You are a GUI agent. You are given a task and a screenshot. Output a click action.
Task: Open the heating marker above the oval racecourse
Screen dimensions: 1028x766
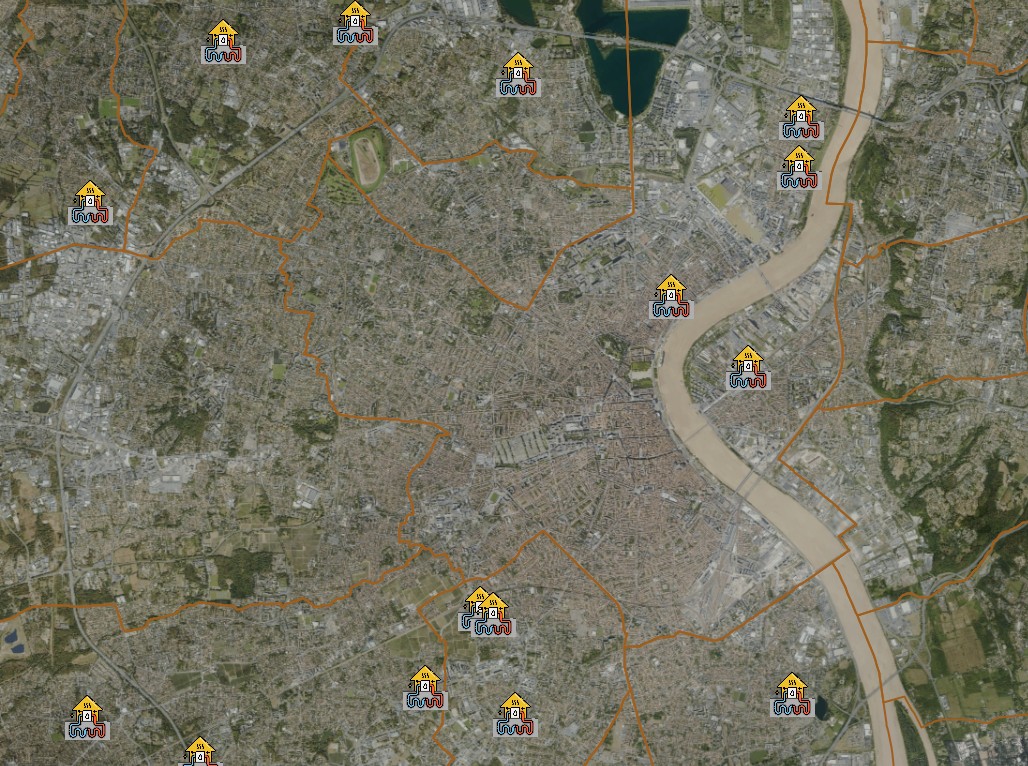click(355, 24)
